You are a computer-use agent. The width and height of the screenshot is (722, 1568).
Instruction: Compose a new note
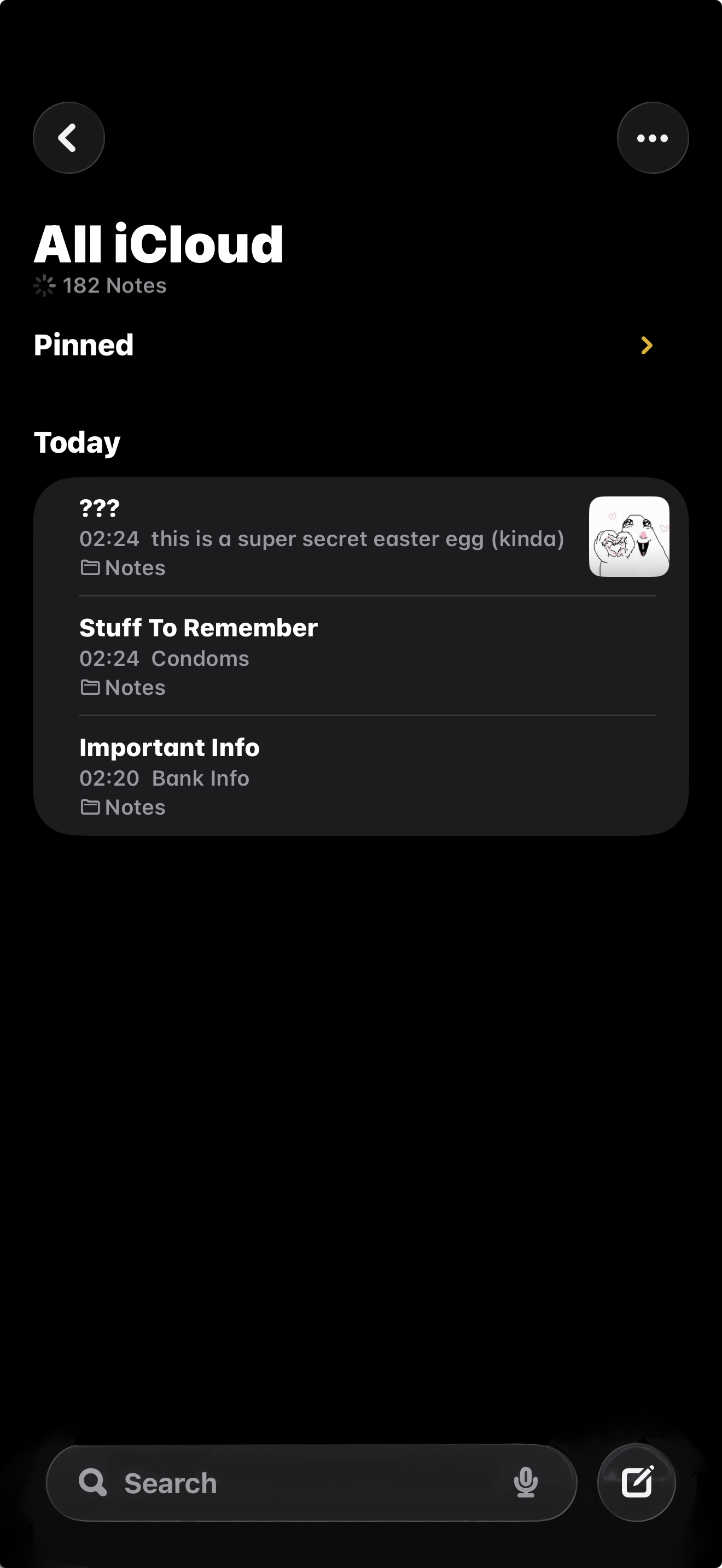[637, 1482]
